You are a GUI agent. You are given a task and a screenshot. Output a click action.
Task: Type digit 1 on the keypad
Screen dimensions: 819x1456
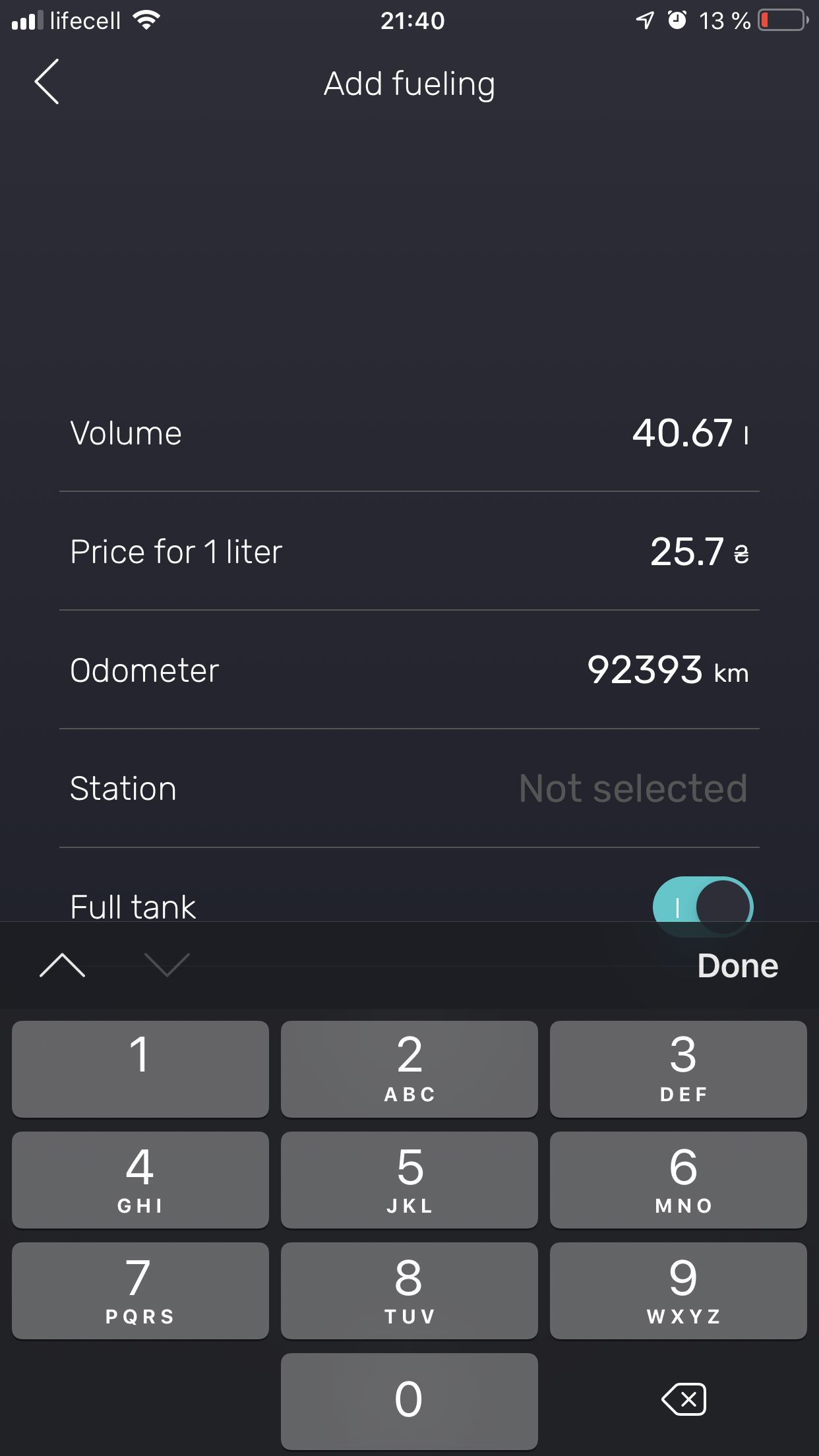tap(140, 1069)
